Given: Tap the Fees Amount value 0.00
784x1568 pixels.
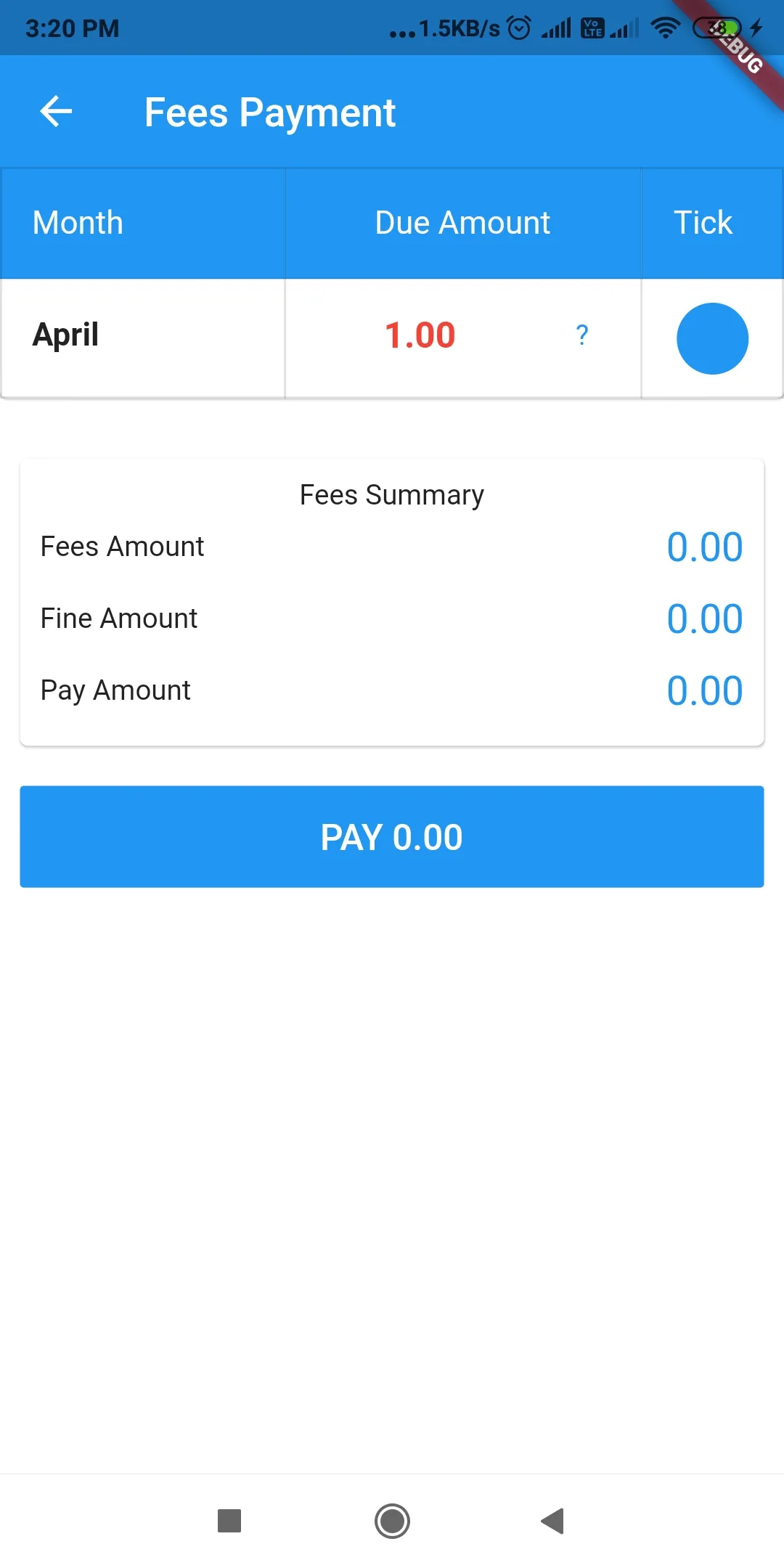Looking at the screenshot, I should [x=703, y=547].
